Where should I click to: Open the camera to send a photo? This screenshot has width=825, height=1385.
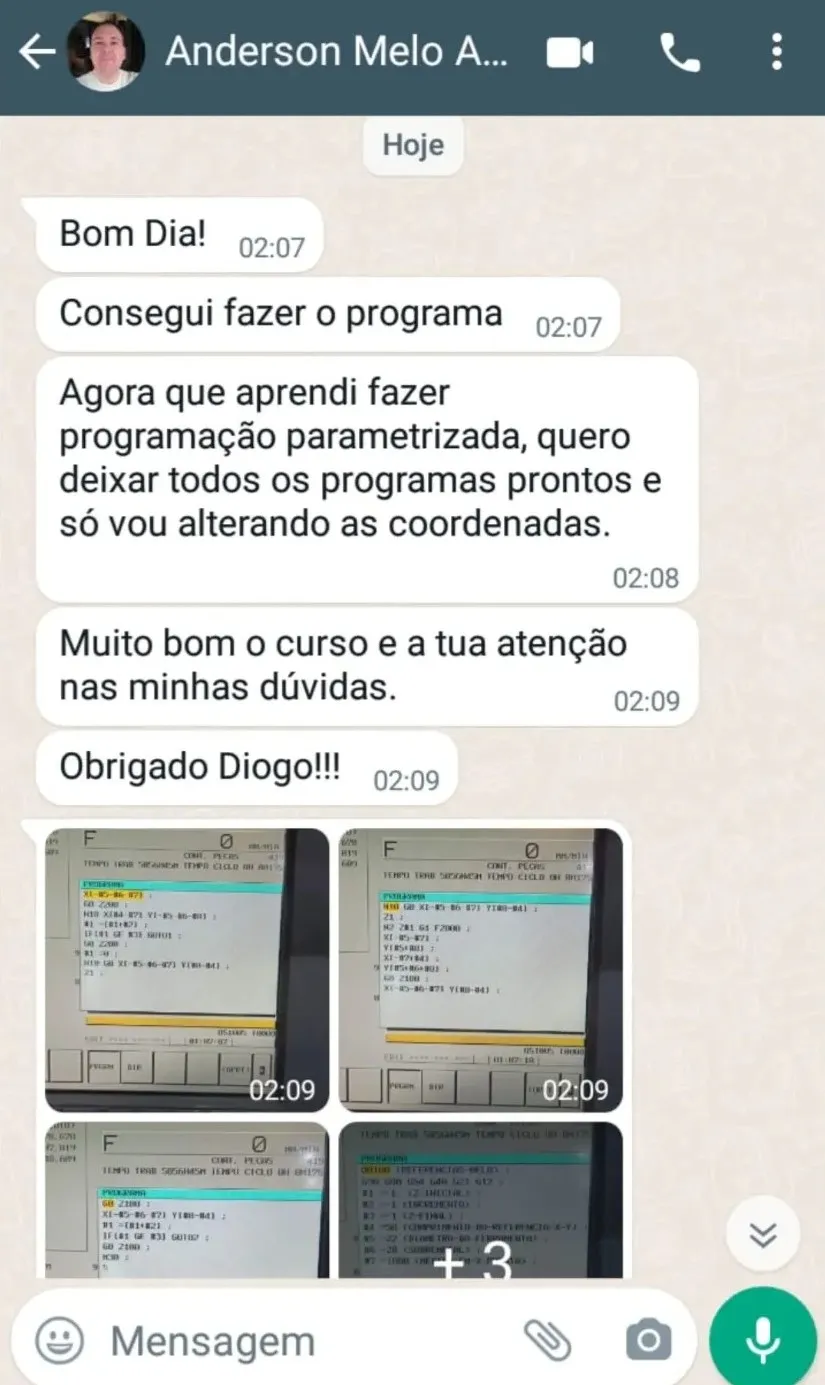(648, 1340)
